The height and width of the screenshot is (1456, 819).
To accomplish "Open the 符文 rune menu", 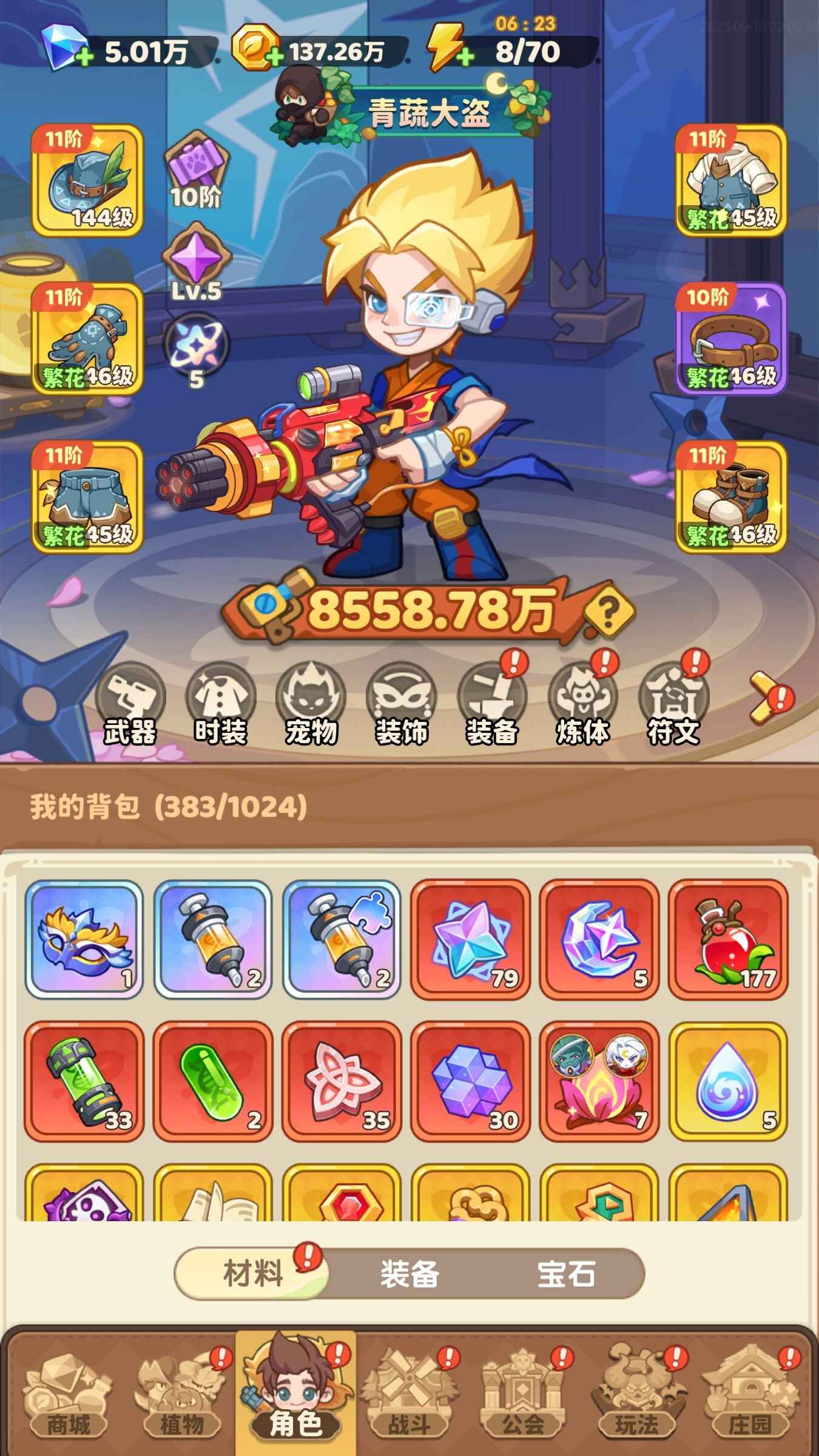I will coord(673,704).
